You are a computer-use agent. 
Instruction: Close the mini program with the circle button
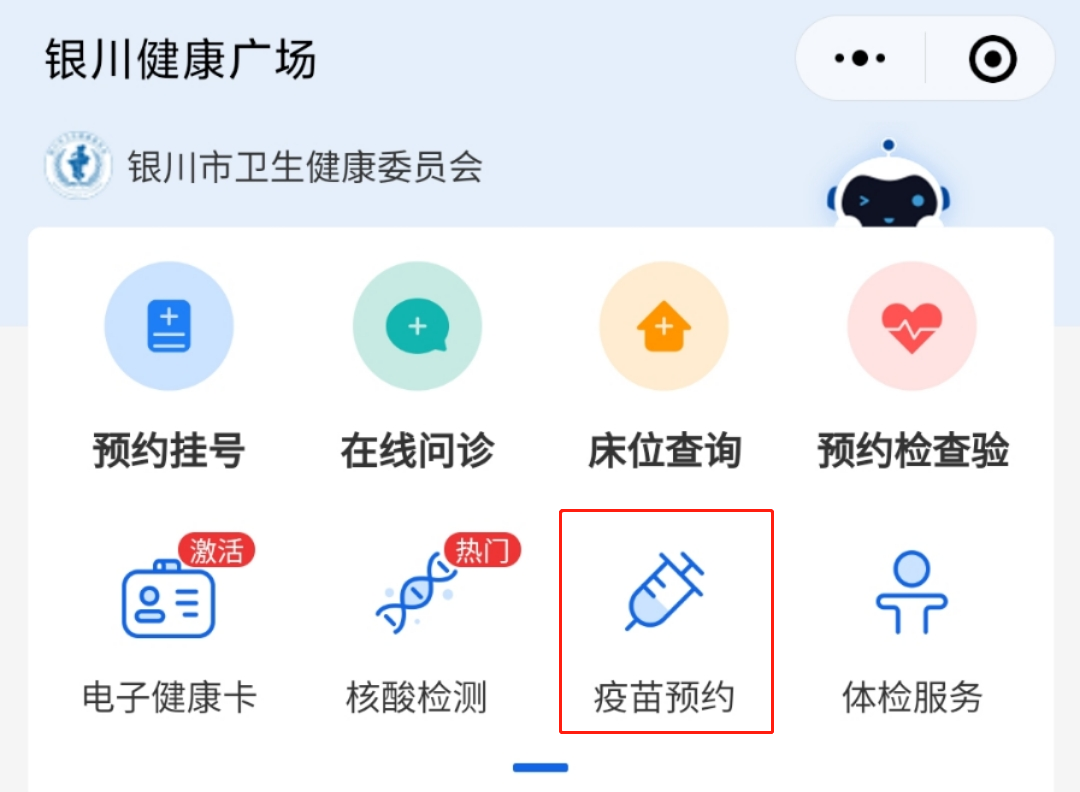coord(992,59)
